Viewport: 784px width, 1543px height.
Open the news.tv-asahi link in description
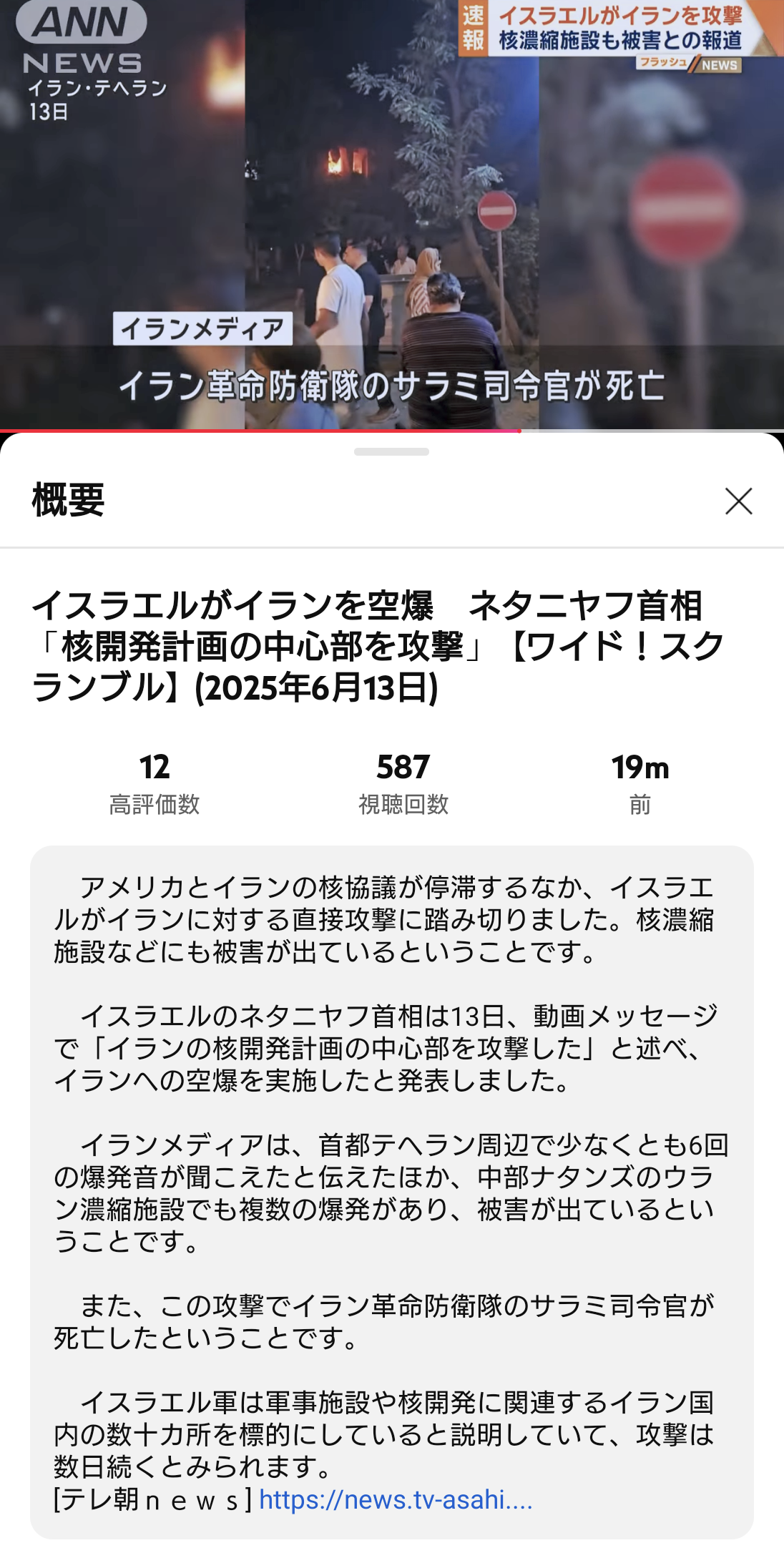396,1499
